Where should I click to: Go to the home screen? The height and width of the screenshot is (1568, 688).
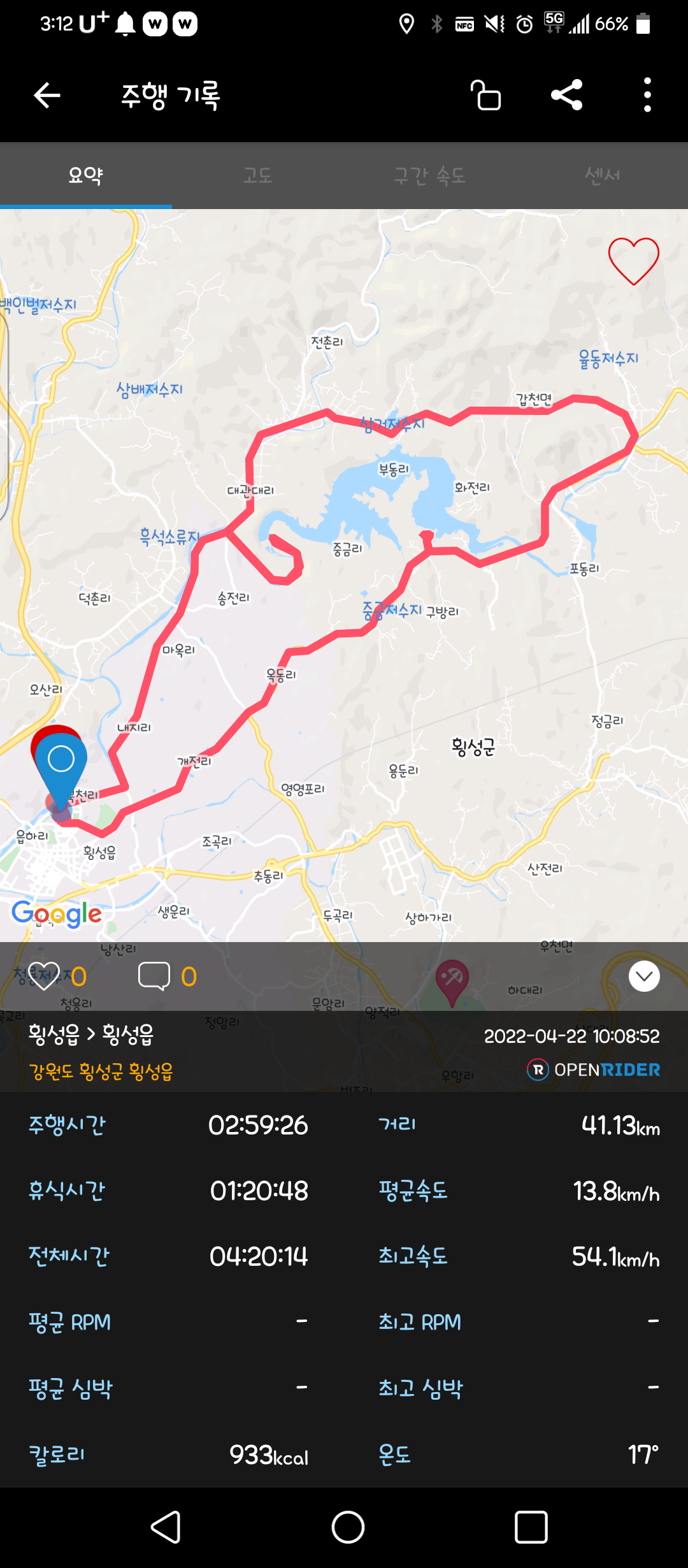pyautogui.click(x=348, y=1527)
